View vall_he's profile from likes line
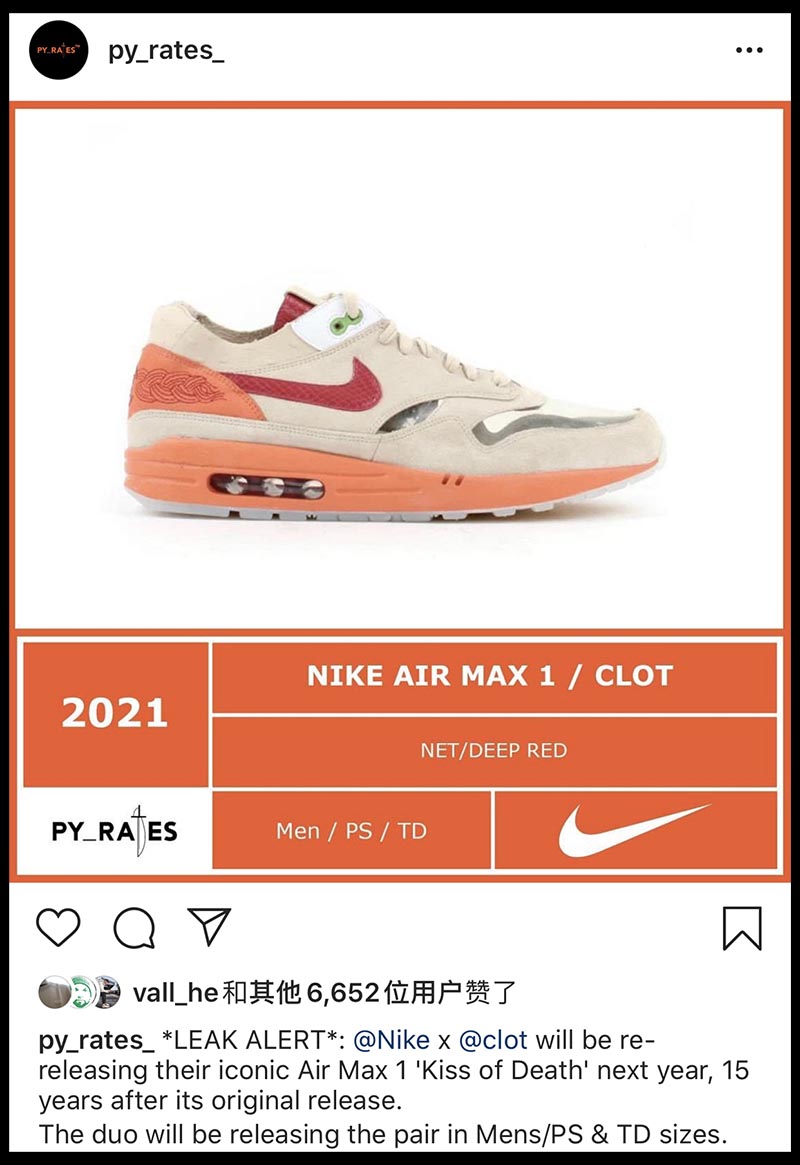800x1165 pixels. (x=174, y=992)
